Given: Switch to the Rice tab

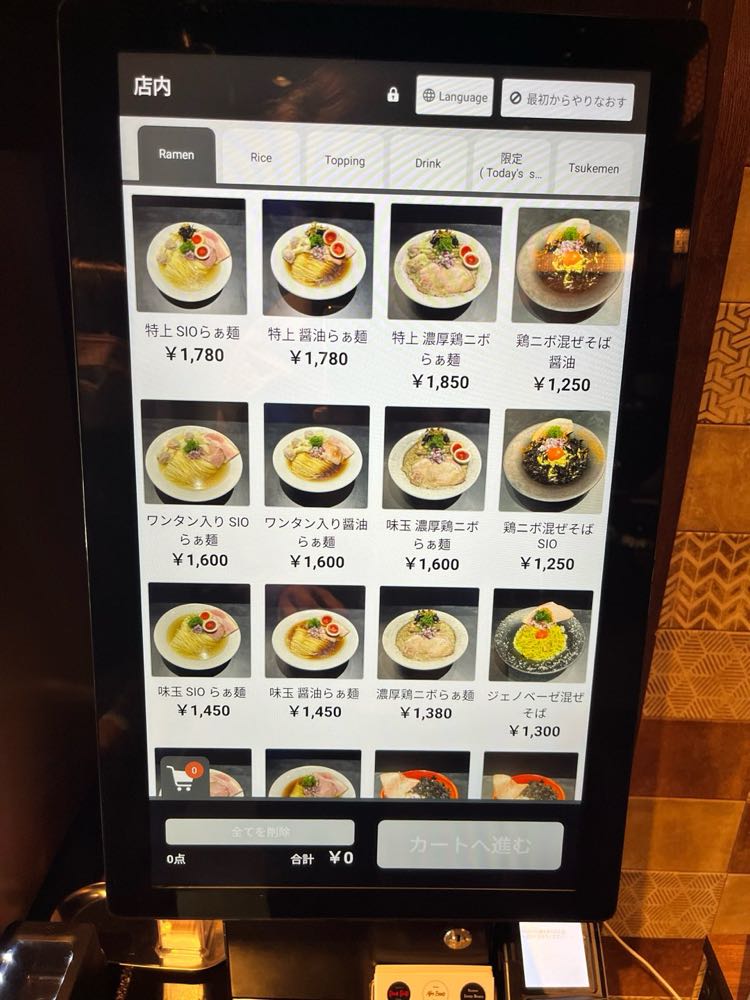Looking at the screenshot, I should click(x=261, y=158).
